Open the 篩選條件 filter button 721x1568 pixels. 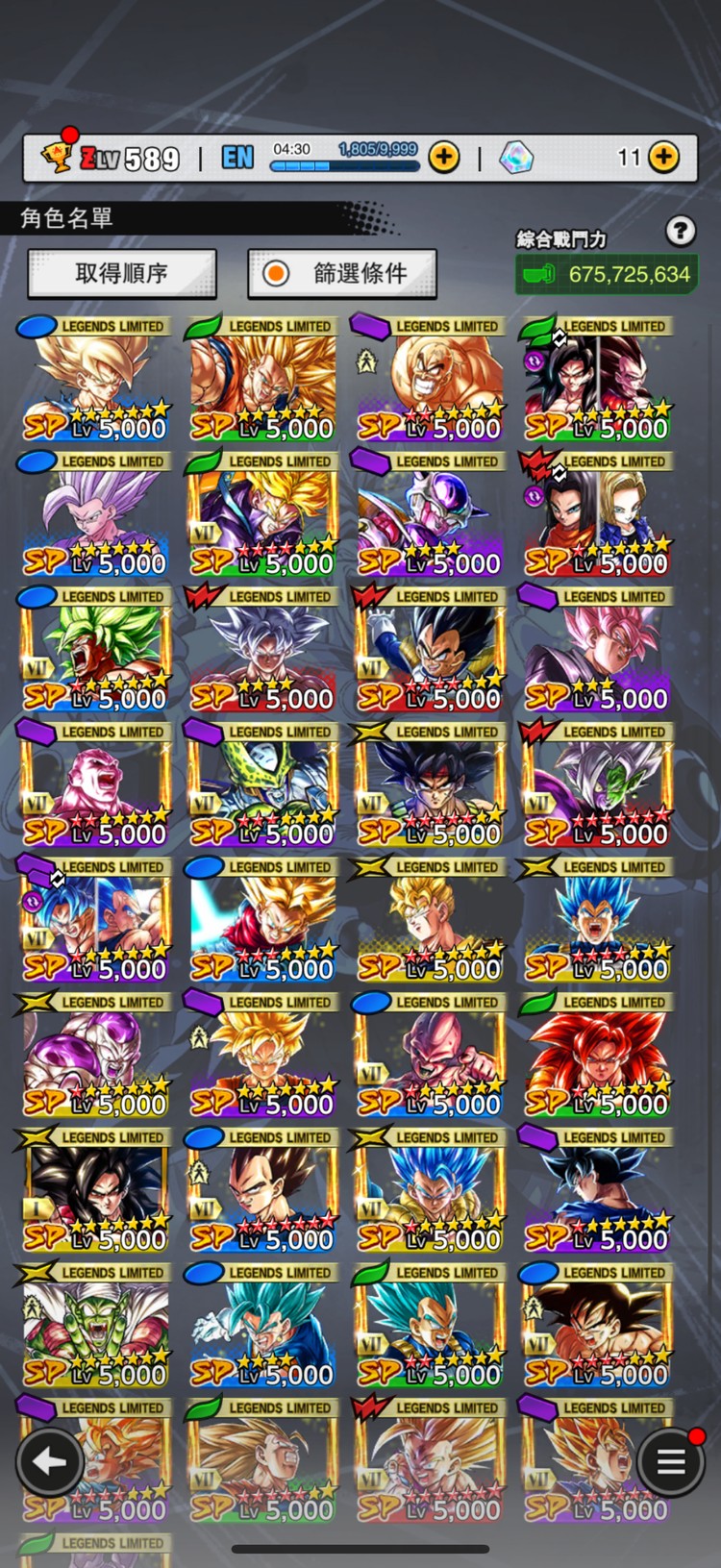[342, 274]
